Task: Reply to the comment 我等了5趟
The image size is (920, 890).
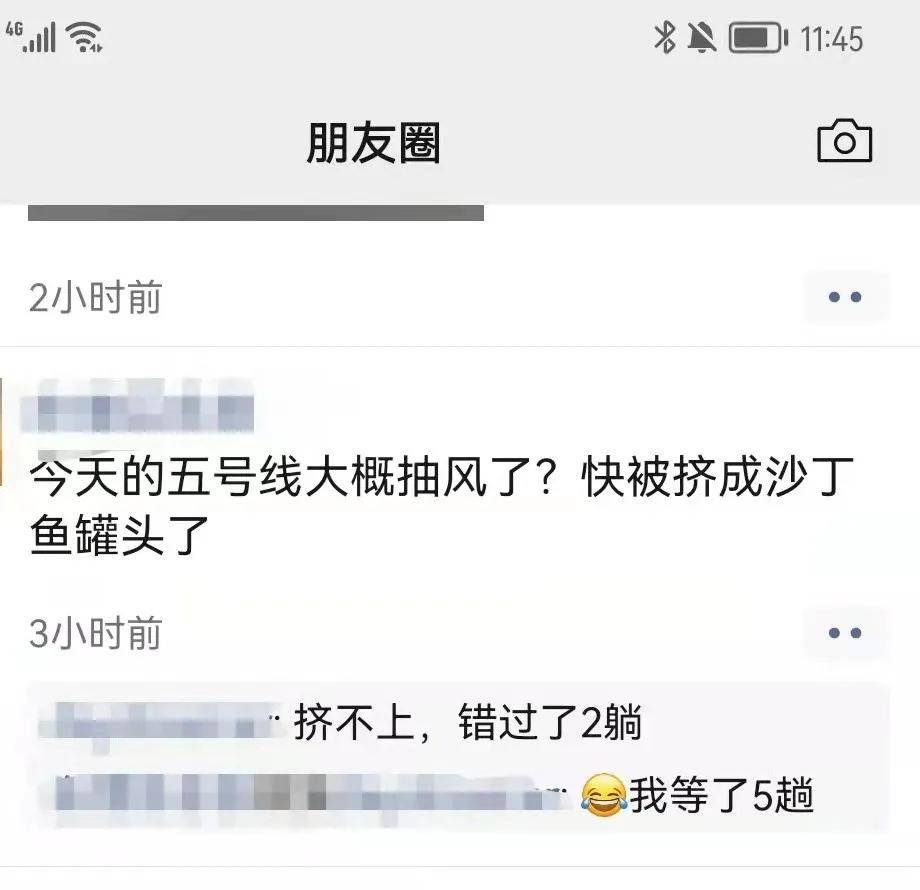Action: click(x=720, y=796)
